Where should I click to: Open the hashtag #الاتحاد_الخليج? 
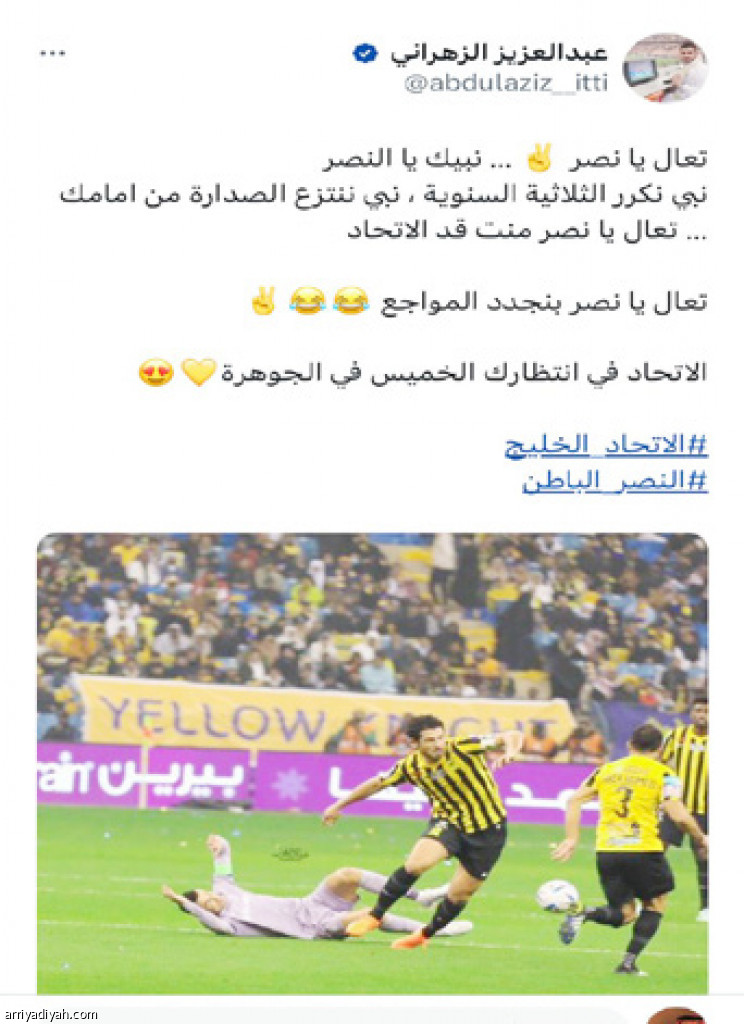[606, 445]
